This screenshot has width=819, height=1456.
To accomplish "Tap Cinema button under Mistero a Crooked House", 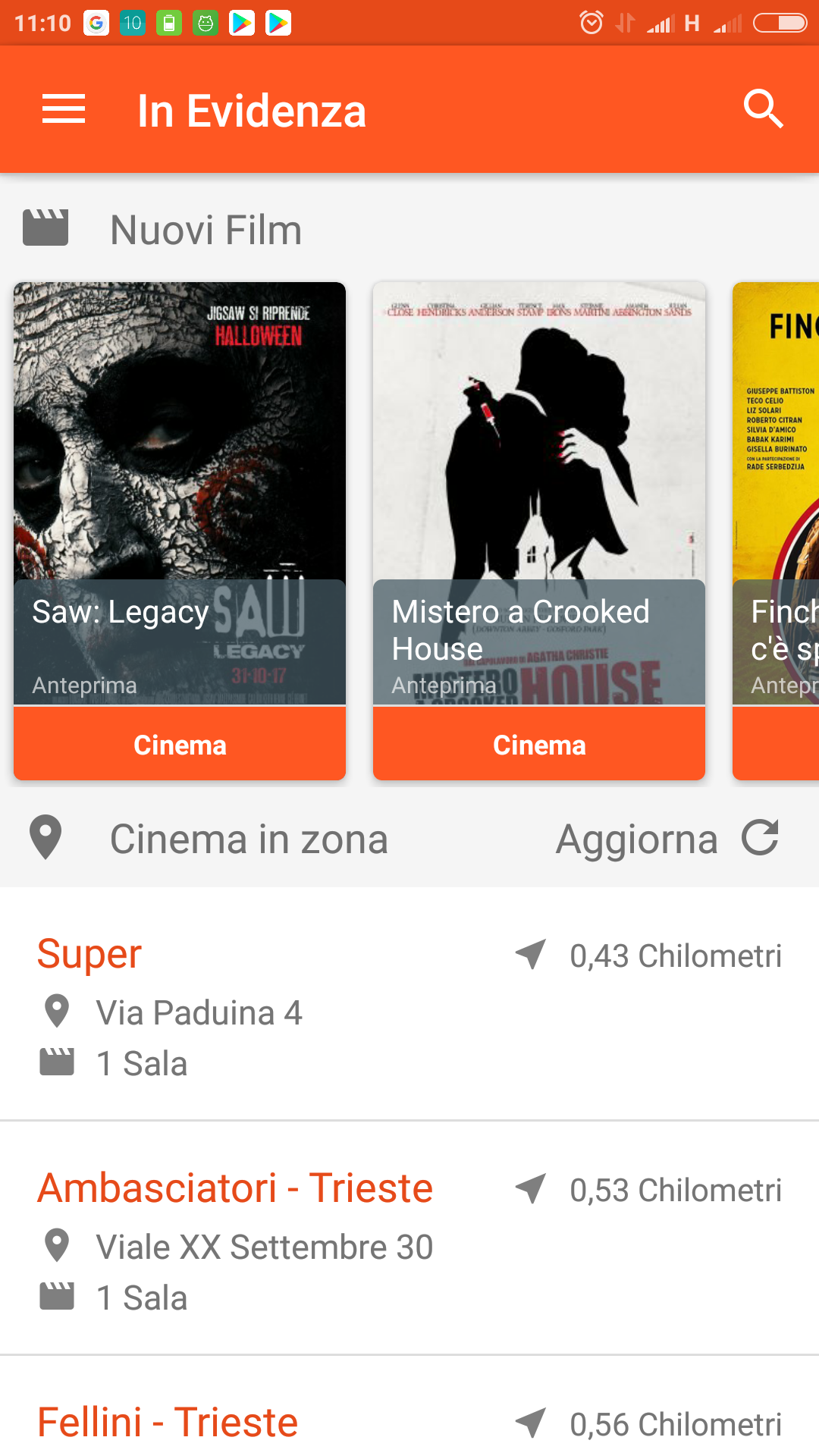I will [x=539, y=744].
